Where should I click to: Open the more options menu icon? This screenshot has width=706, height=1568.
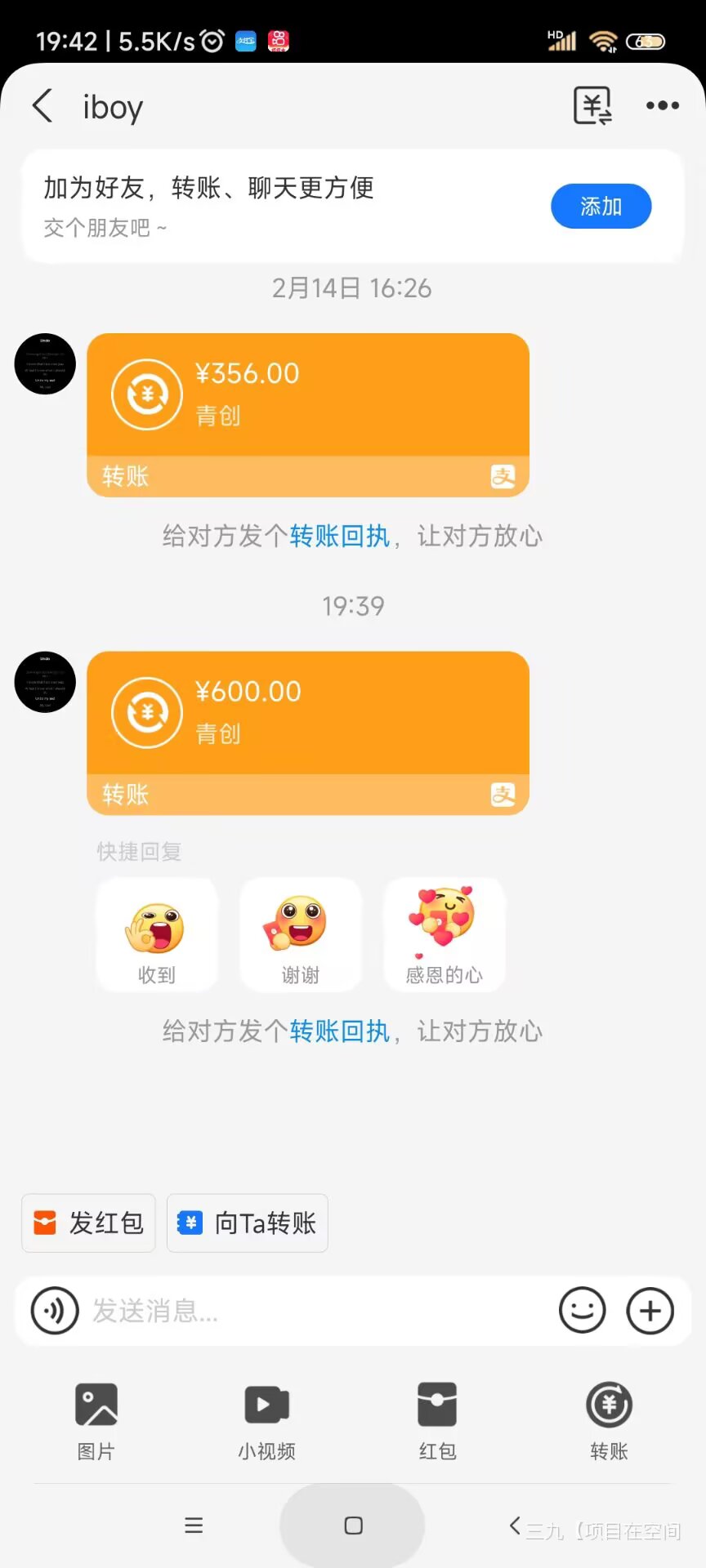coord(663,105)
